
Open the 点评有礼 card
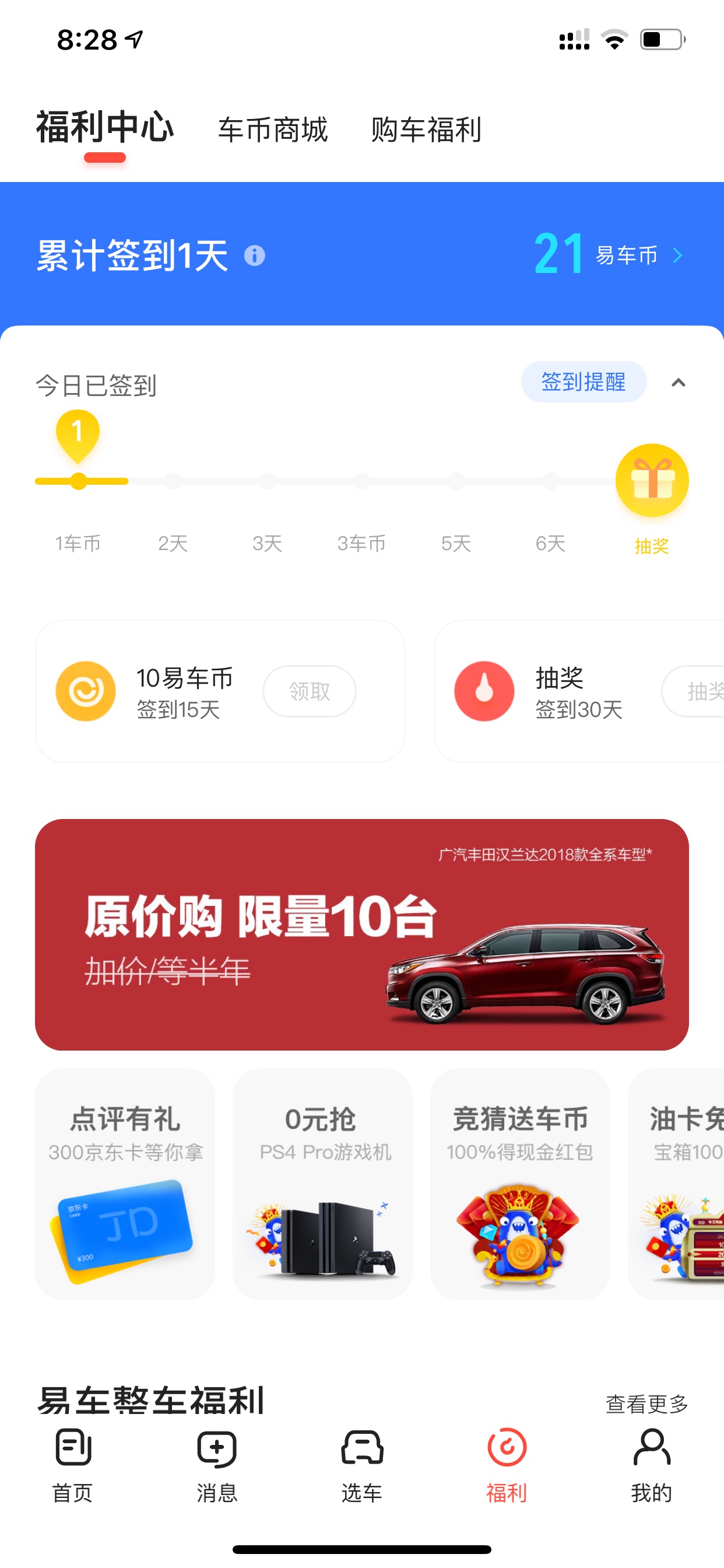pos(125,1184)
